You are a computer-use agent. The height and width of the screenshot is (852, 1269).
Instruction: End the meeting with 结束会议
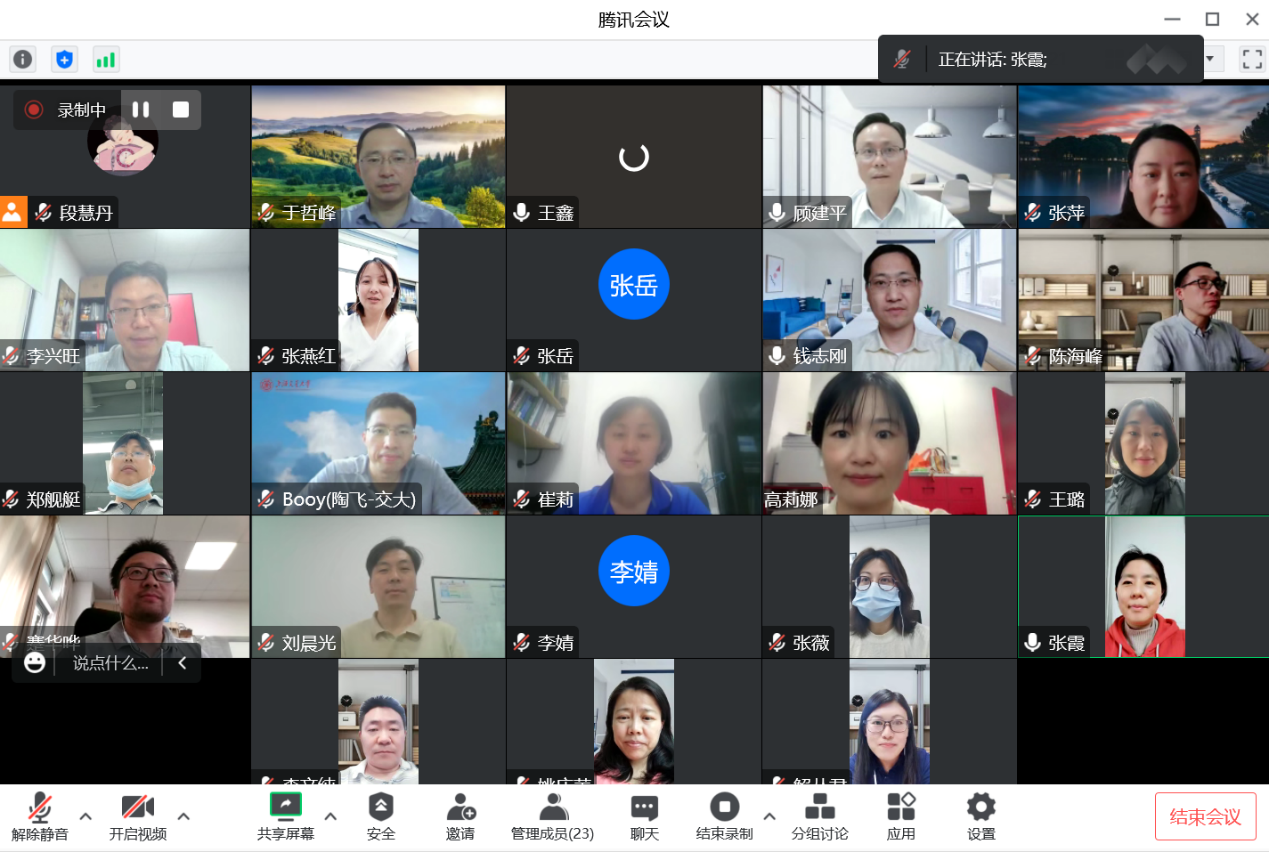point(1205,817)
